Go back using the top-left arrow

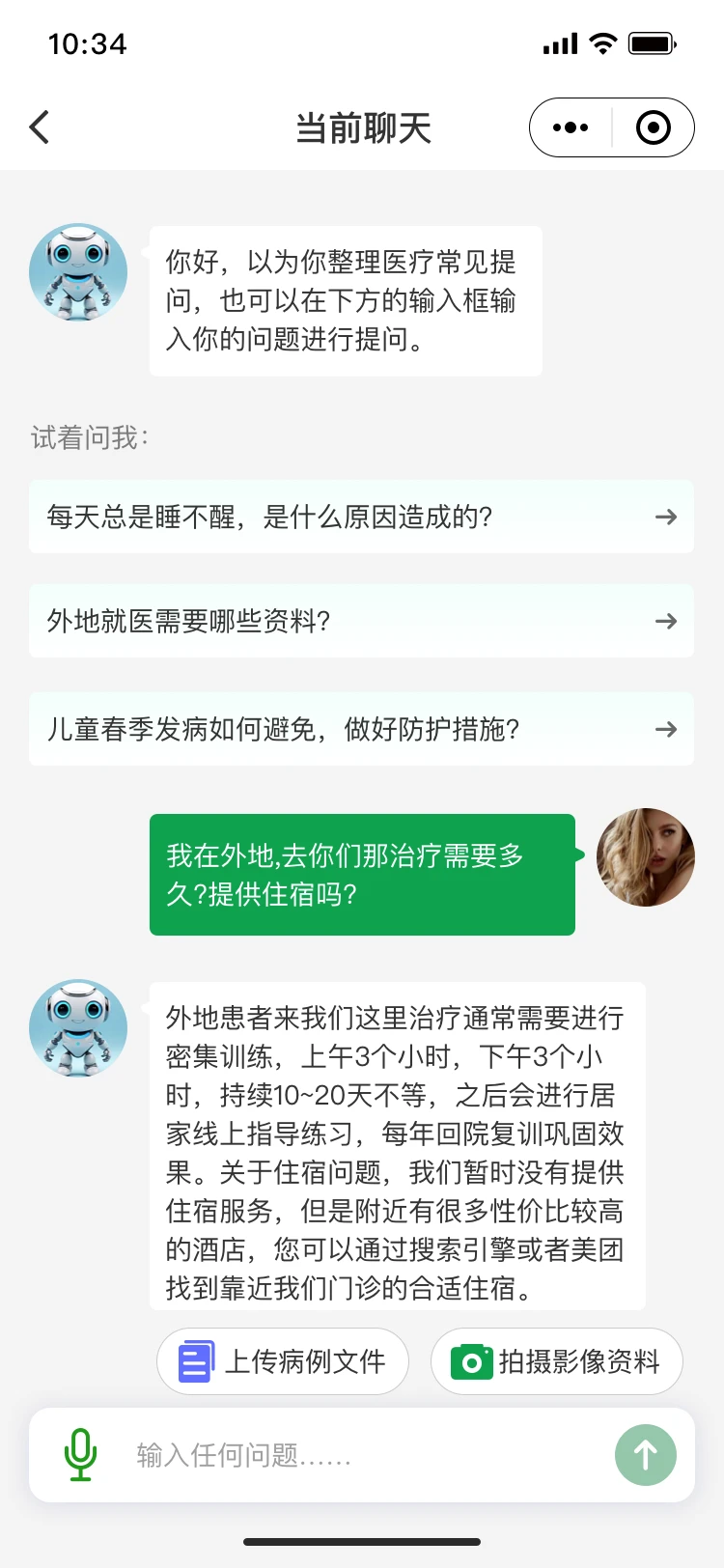click(40, 127)
